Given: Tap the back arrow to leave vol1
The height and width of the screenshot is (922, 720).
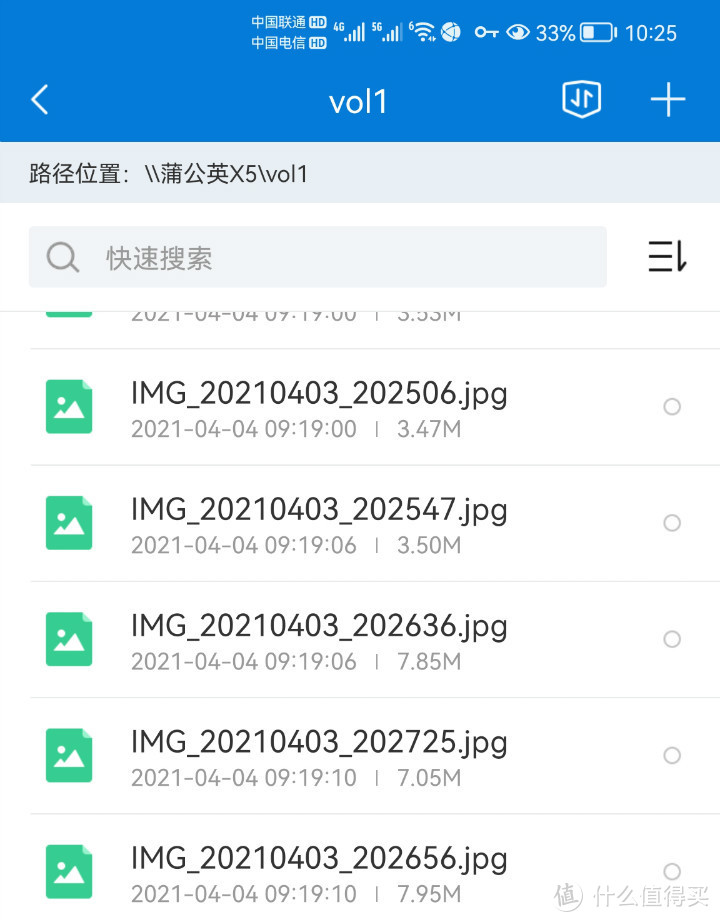Looking at the screenshot, I should coord(40,100).
